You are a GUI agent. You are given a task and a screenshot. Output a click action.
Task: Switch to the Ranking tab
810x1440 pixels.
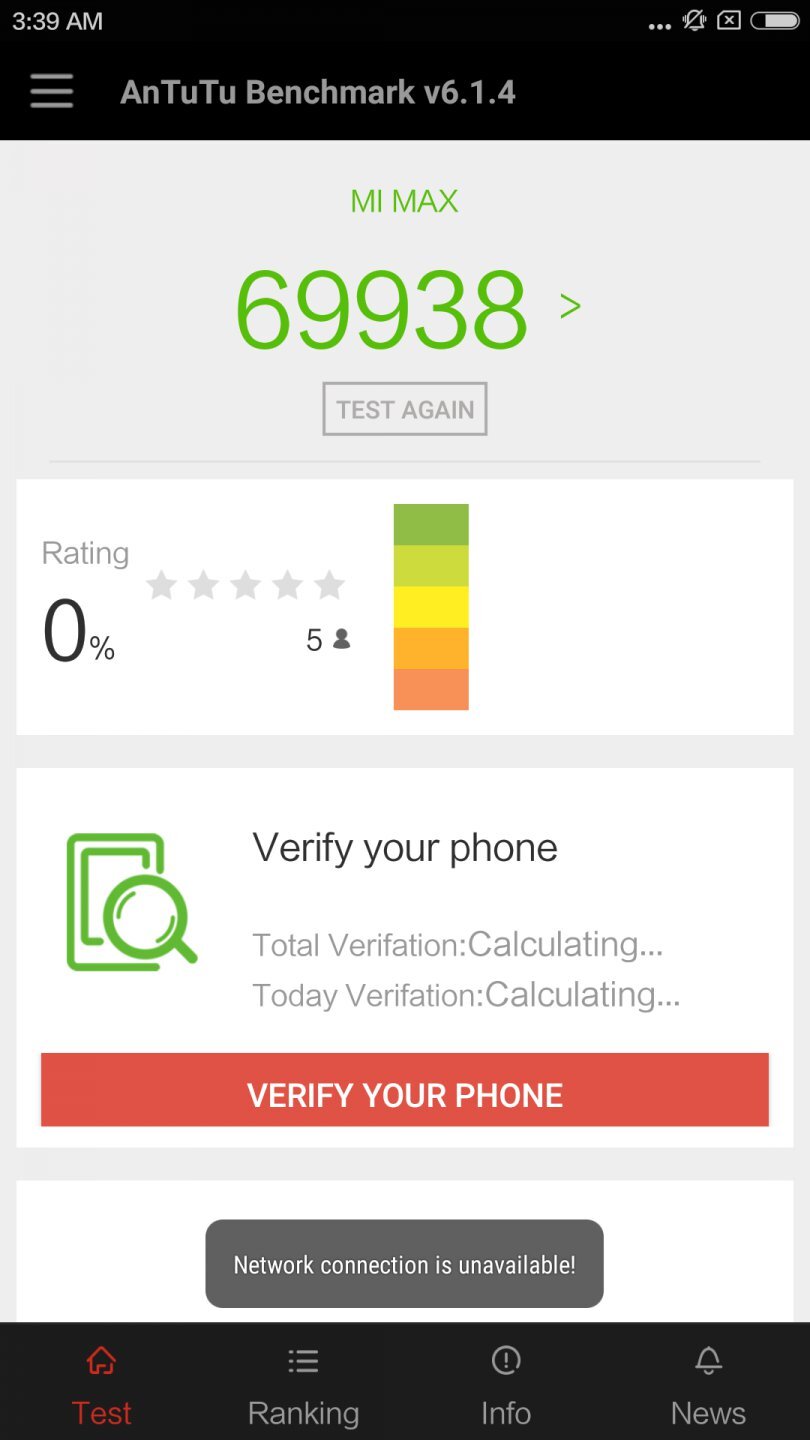pyautogui.click(x=303, y=1385)
